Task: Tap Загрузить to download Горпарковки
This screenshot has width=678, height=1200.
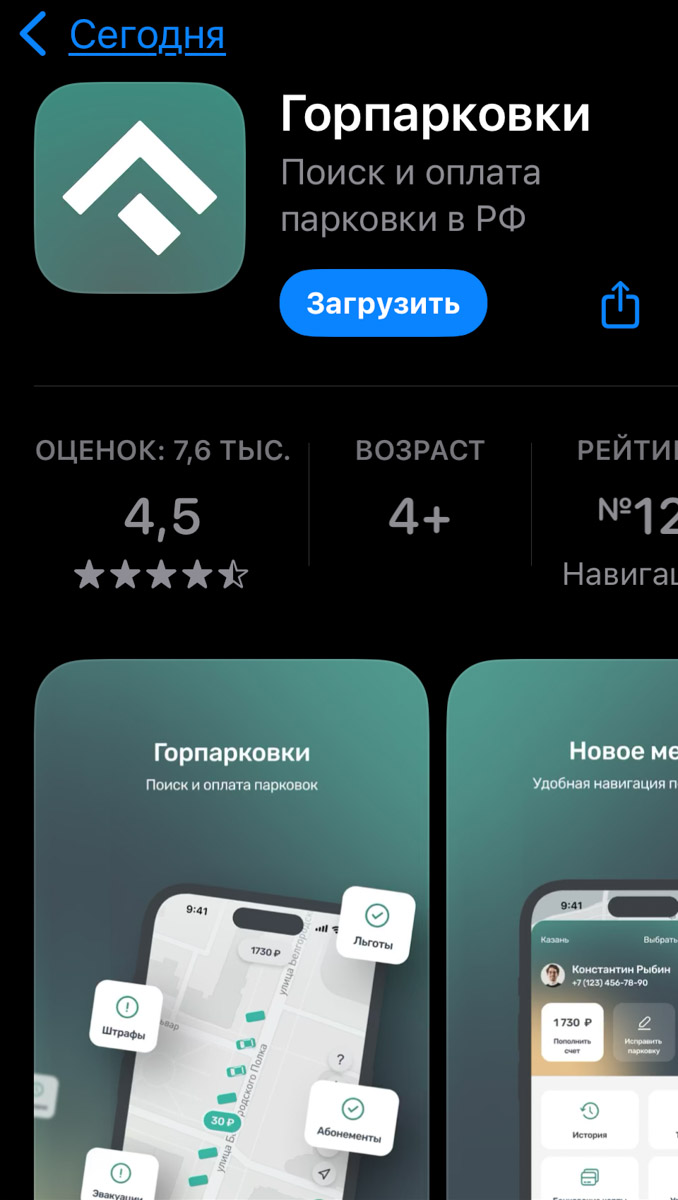Action: click(x=383, y=303)
